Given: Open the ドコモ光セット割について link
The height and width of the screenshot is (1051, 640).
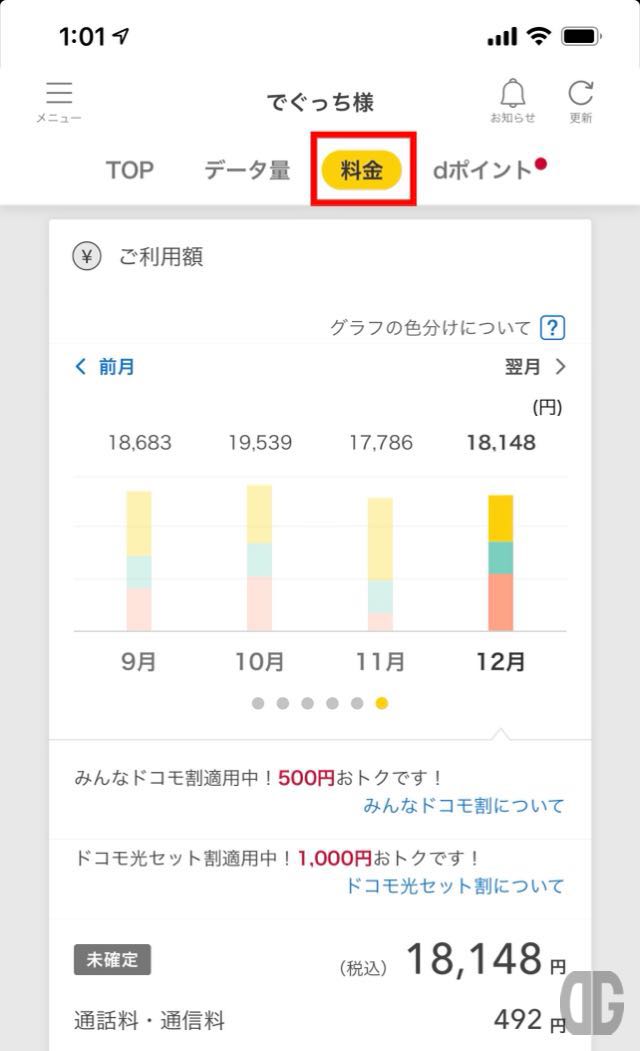Looking at the screenshot, I should 454,885.
